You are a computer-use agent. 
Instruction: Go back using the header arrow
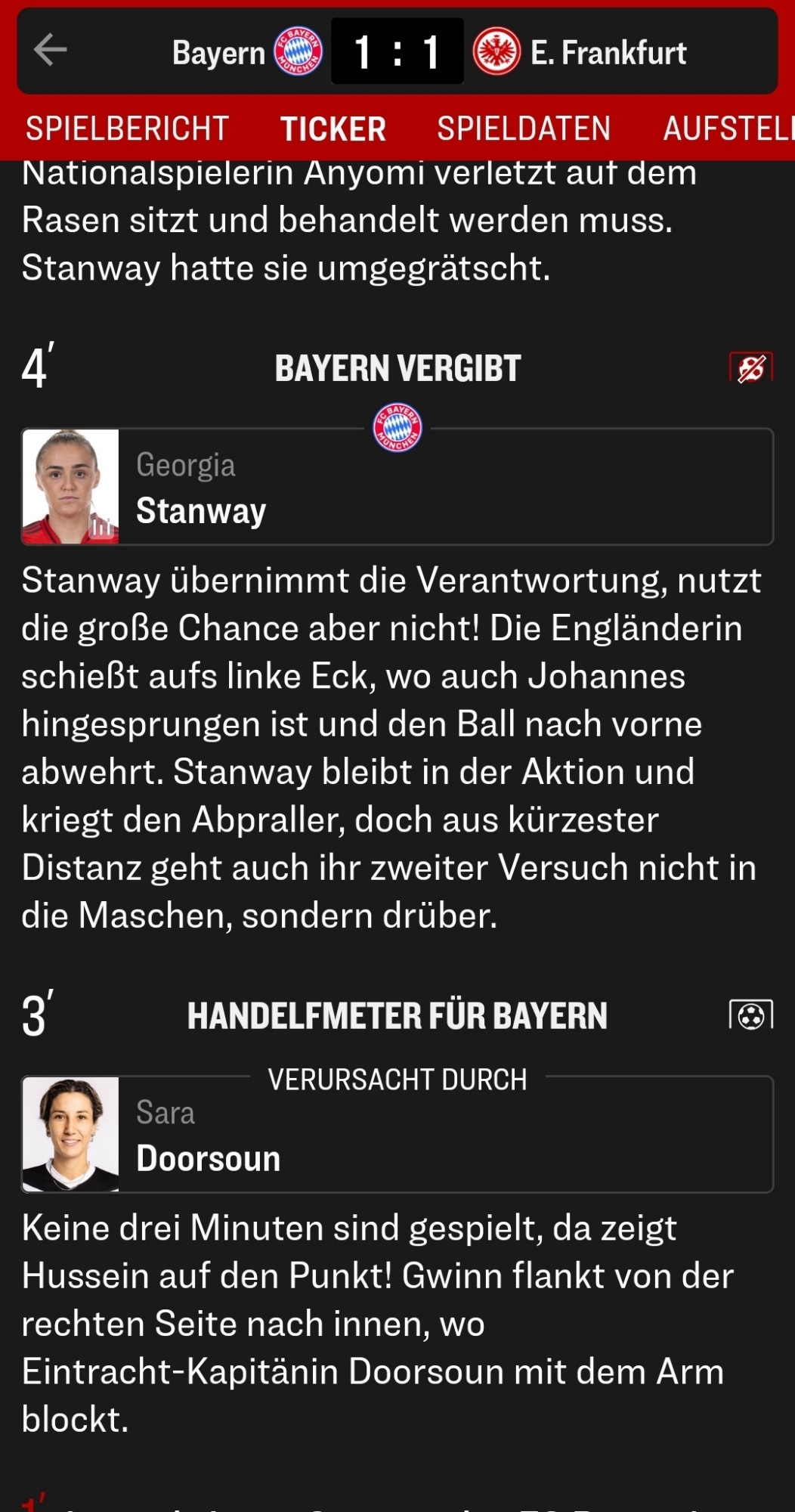pyautogui.click(x=51, y=51)
